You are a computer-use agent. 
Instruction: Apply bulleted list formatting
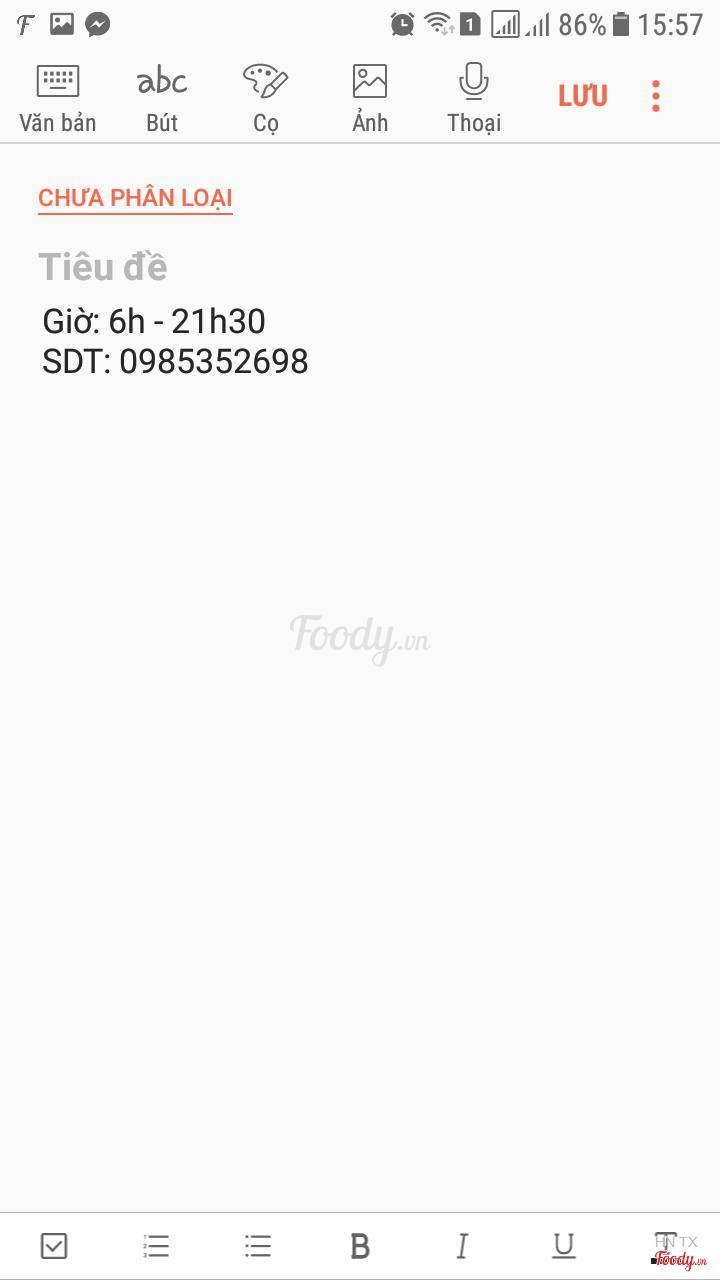coord(258,1246)
